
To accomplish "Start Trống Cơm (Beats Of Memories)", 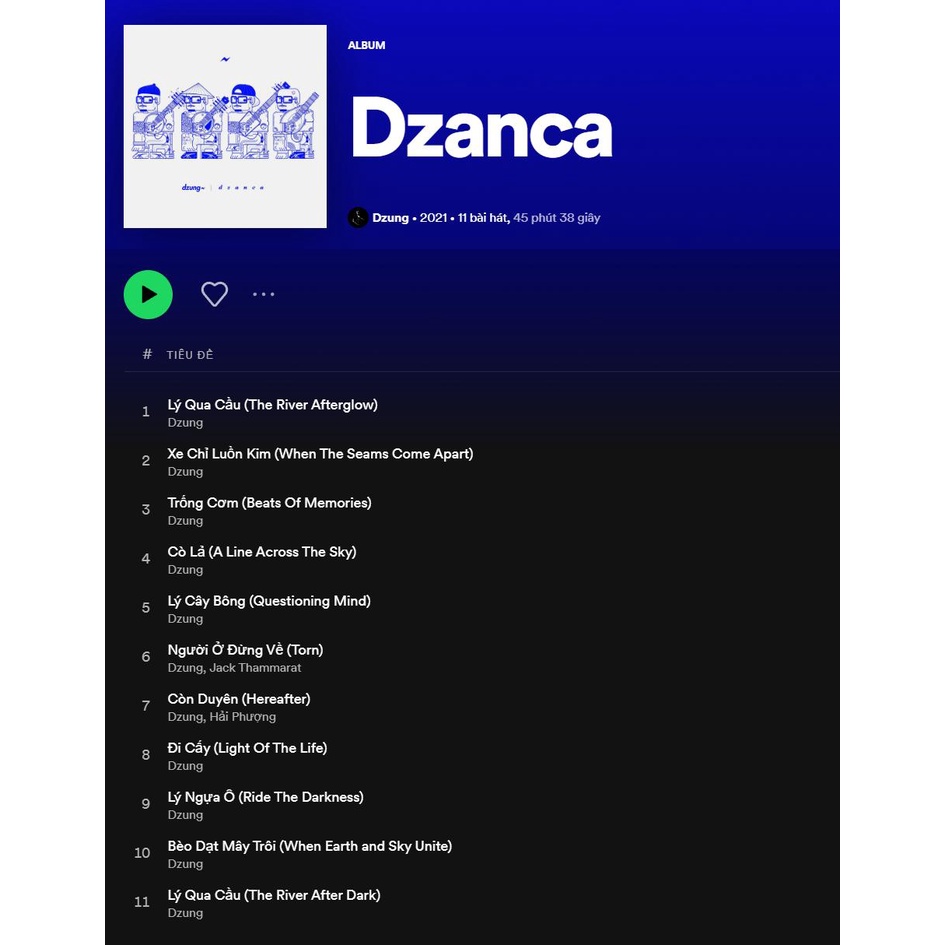I will (269, 503).
